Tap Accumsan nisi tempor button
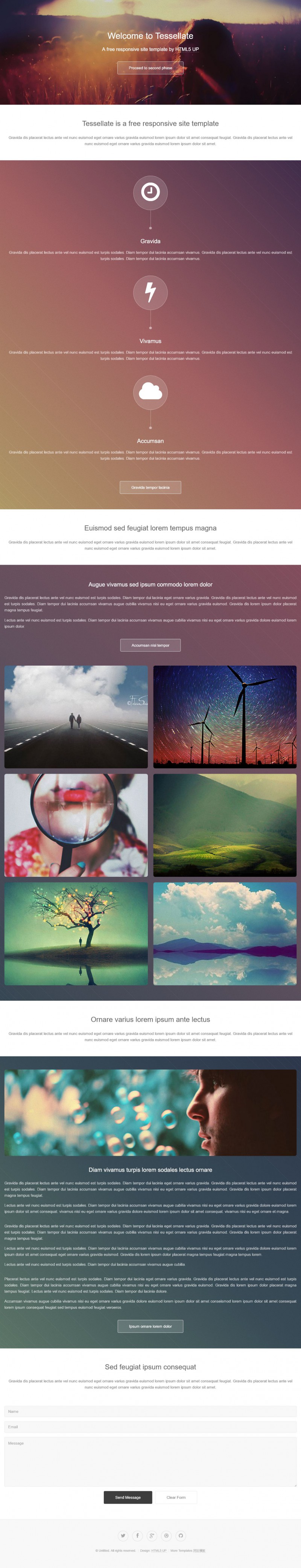Viewport: 301px width, 1568px height. coord(150,645)
